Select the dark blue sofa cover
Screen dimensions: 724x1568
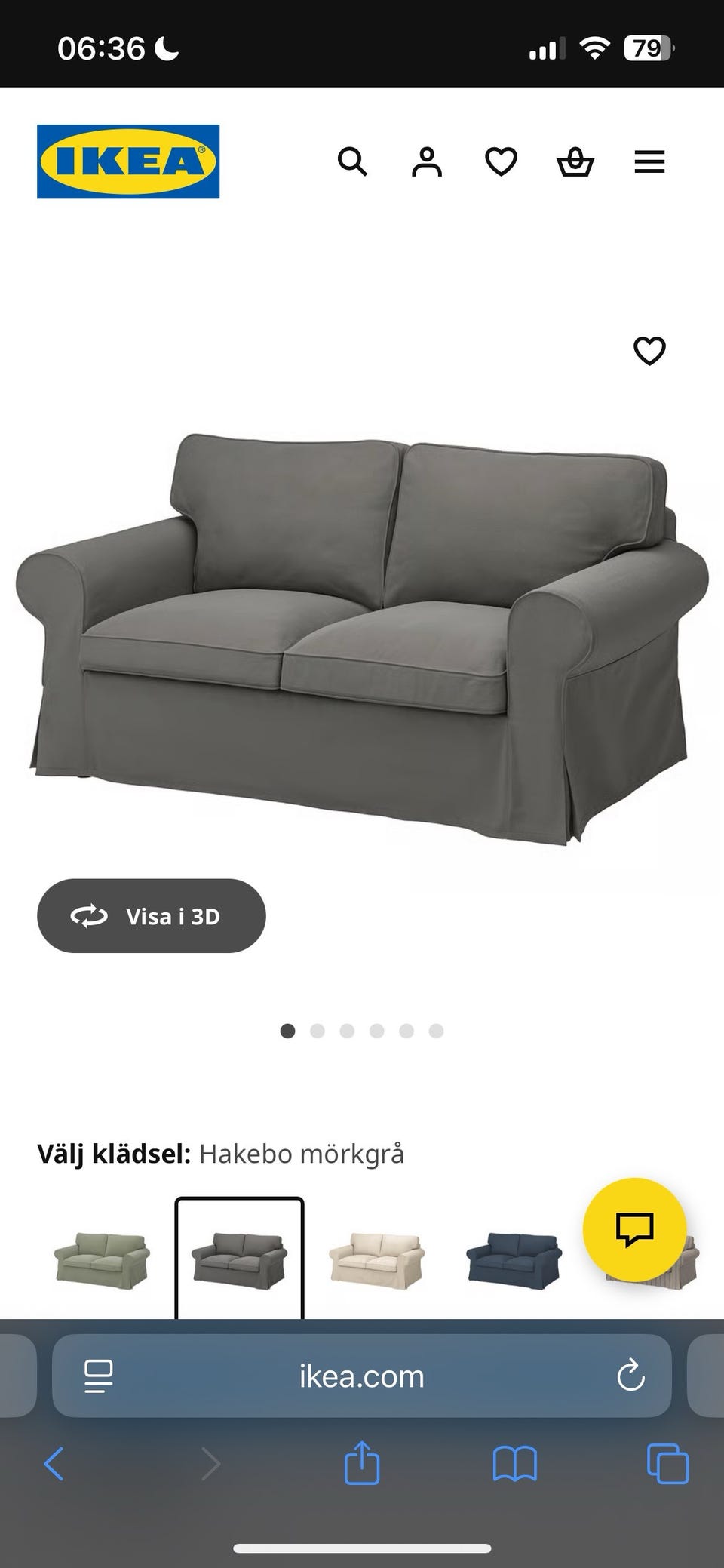pos(514,1259)
